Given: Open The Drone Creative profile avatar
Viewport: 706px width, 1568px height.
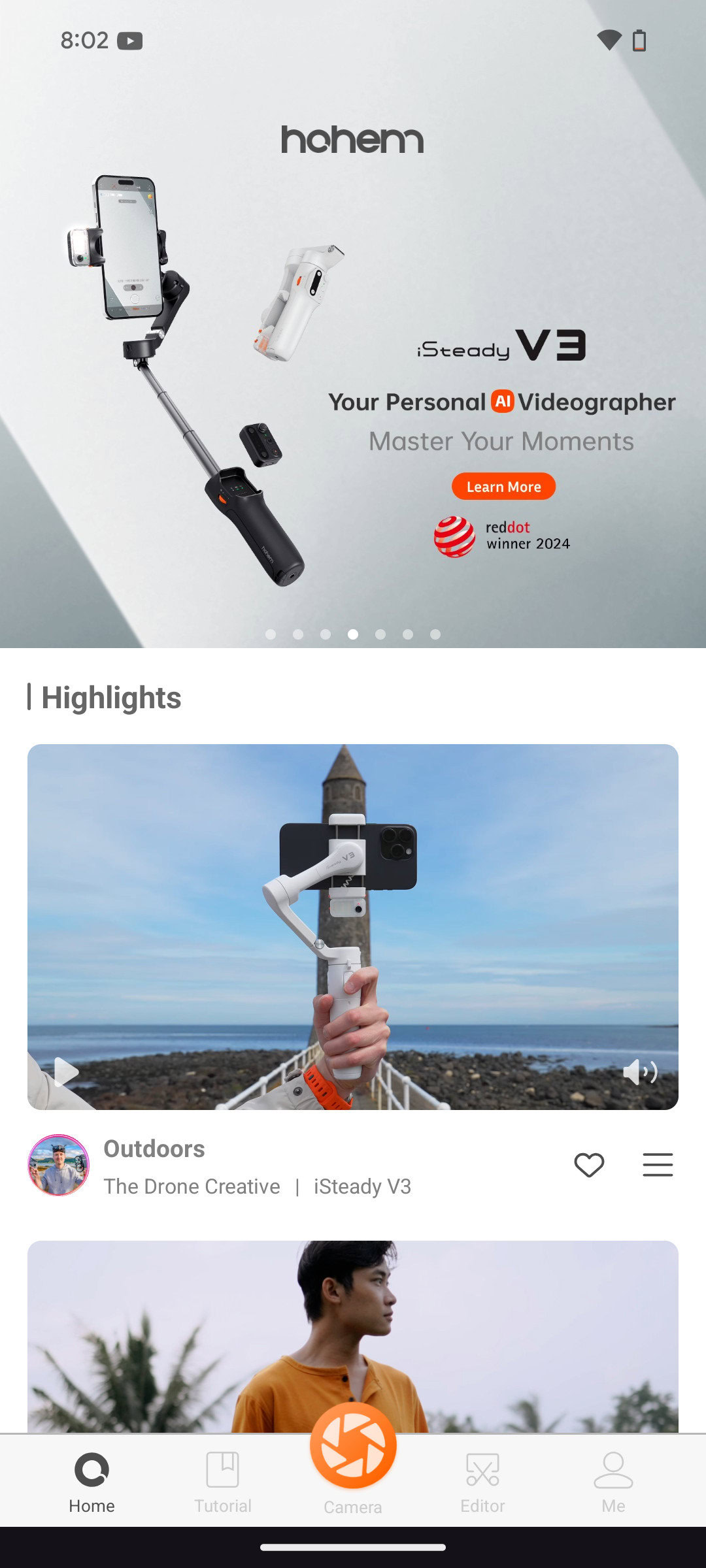Looking at the screenshot, I should point(59,1165).
